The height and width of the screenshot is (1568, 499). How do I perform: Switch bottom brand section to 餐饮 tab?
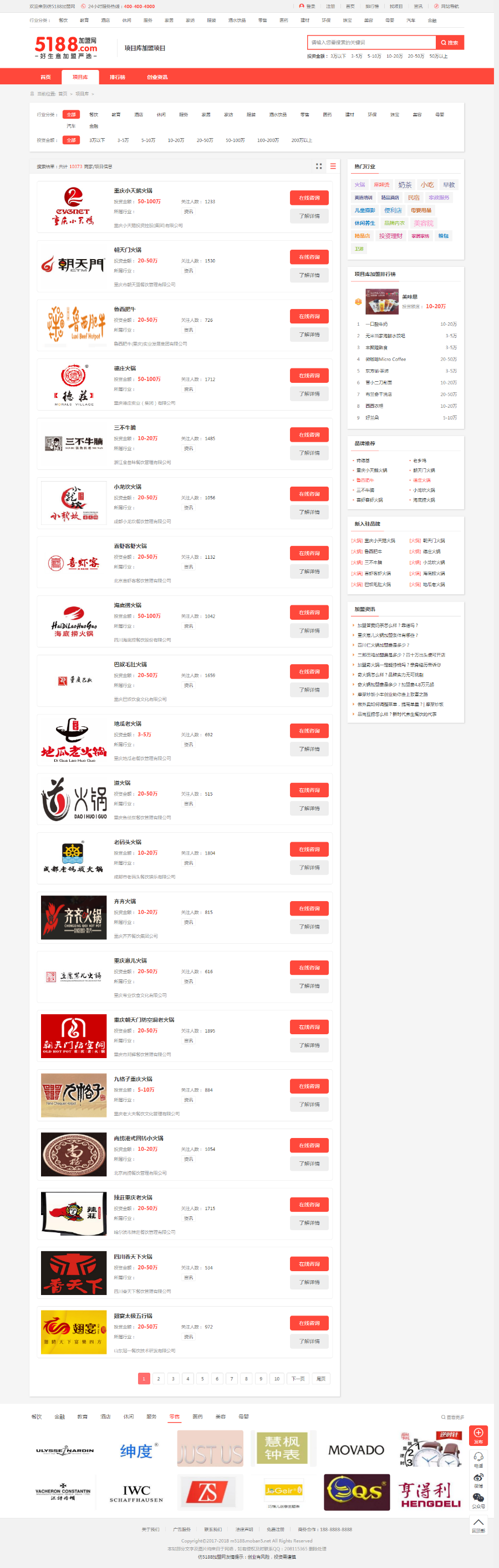tap(37, 1417)
